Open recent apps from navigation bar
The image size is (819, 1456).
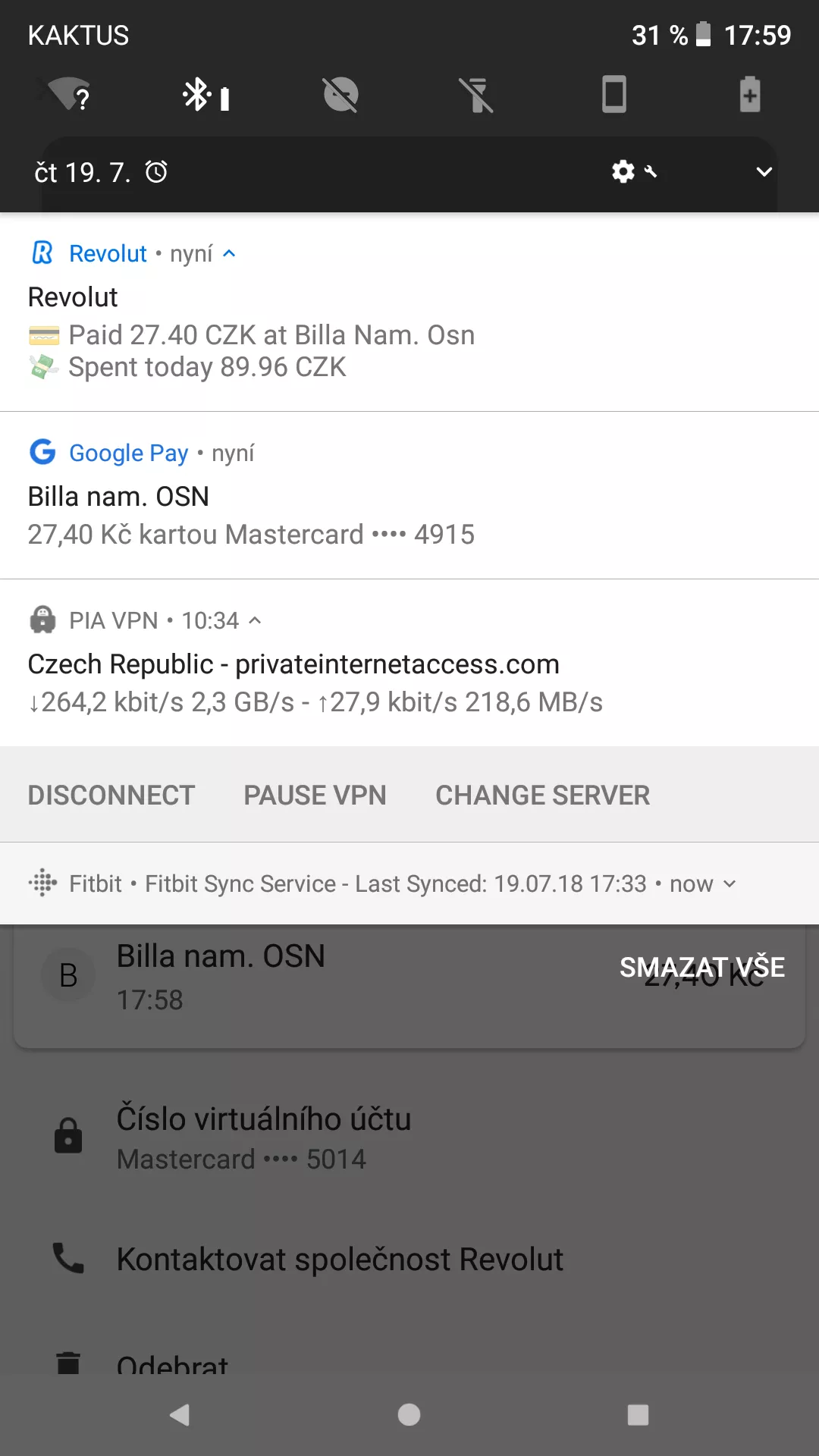click(x=639, y=1415)
